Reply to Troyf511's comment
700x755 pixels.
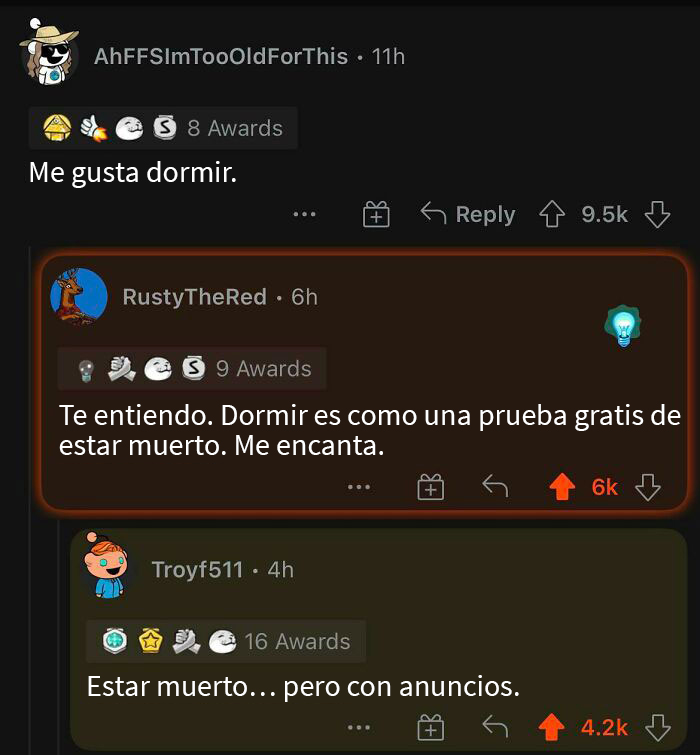[494, 727]
